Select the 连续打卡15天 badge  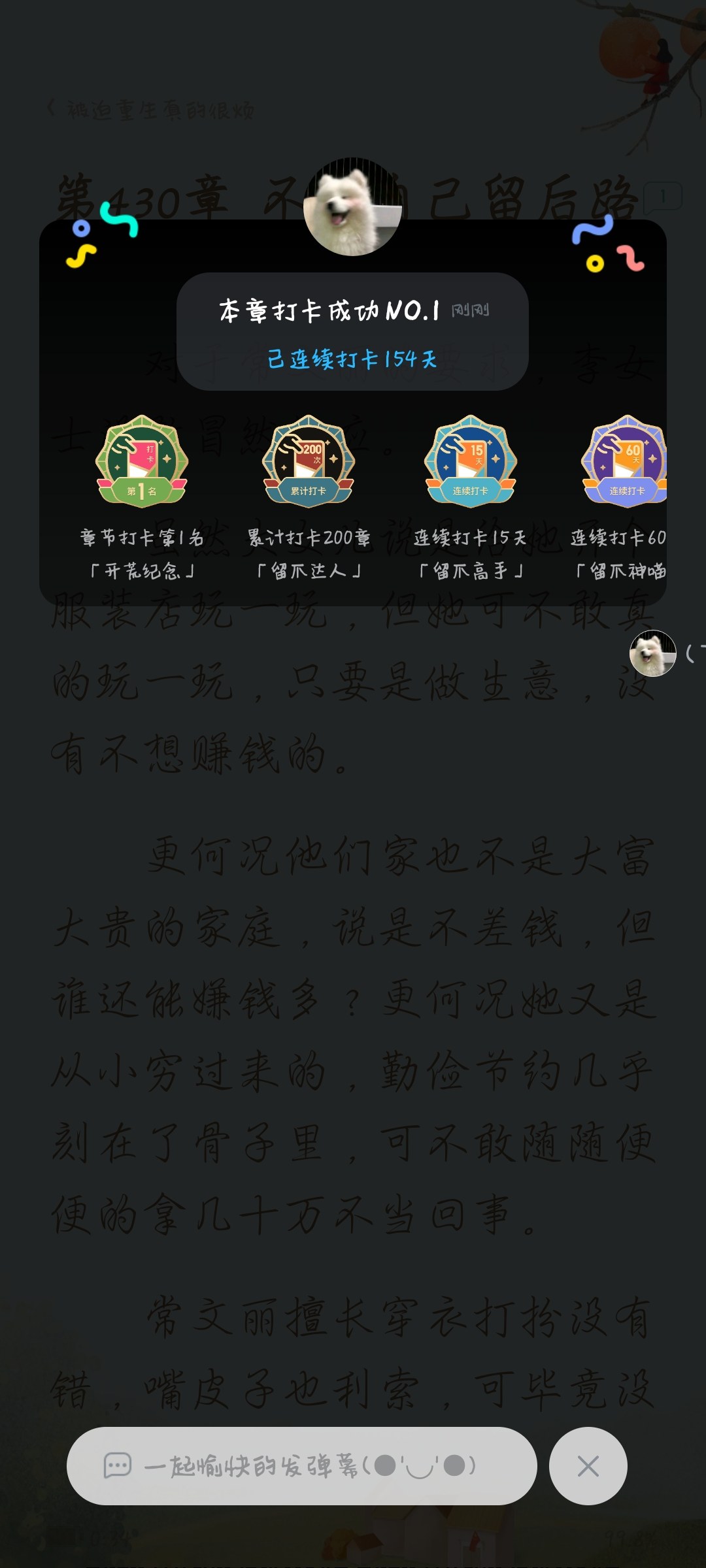(470, 462)
